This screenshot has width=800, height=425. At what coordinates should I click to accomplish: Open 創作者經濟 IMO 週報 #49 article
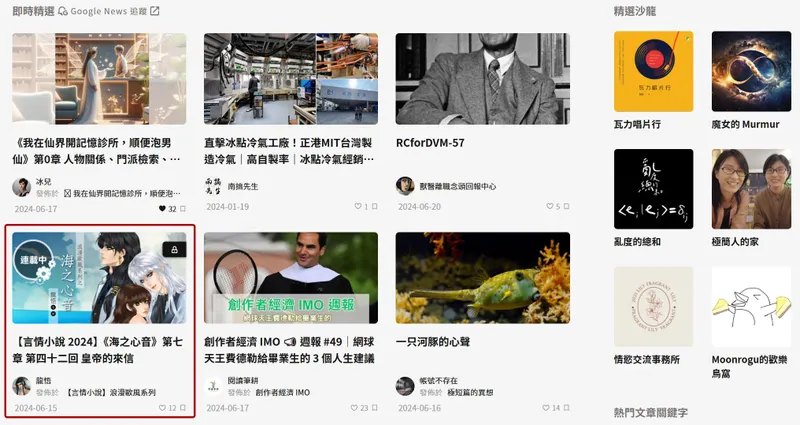tap(290, 350)
